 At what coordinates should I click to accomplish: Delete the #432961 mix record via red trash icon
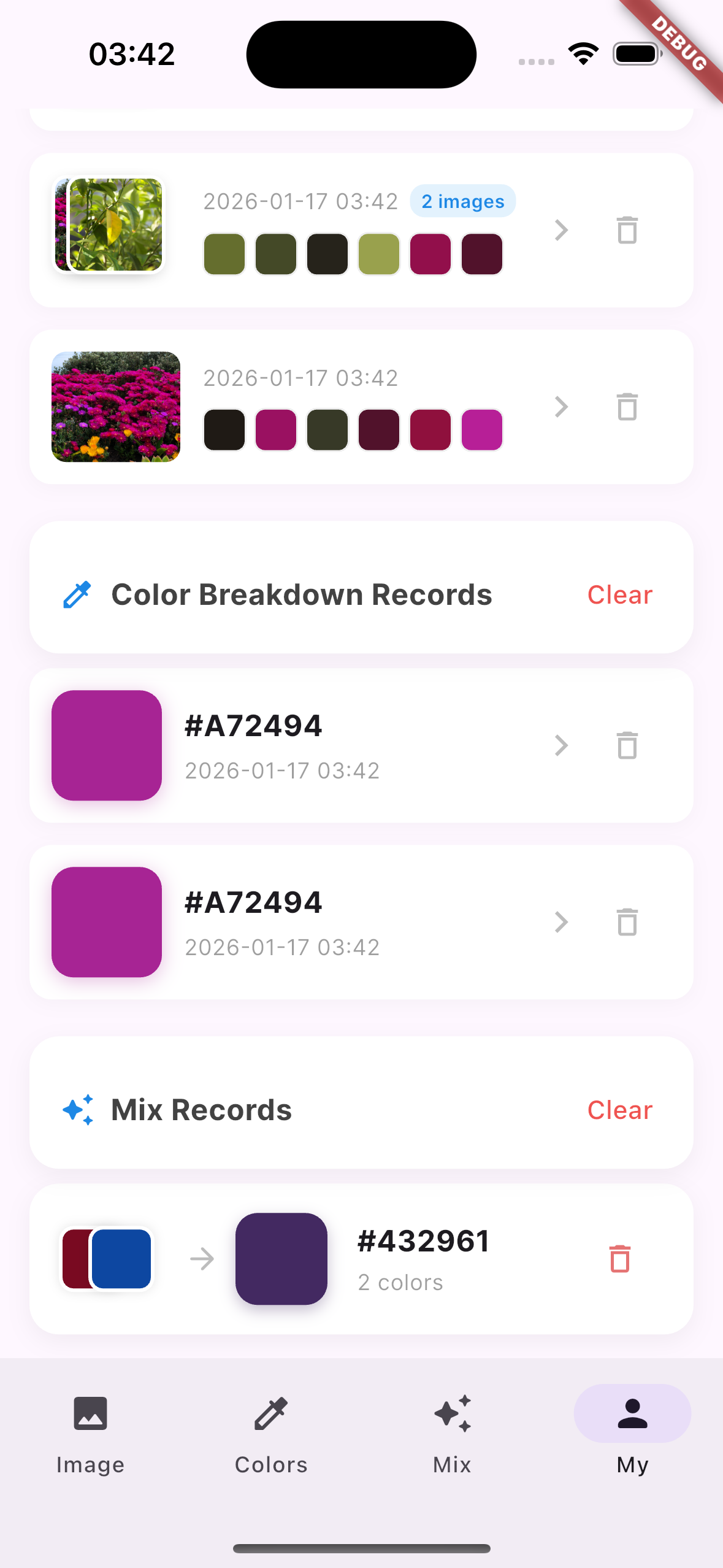(x=619, y=1259)
